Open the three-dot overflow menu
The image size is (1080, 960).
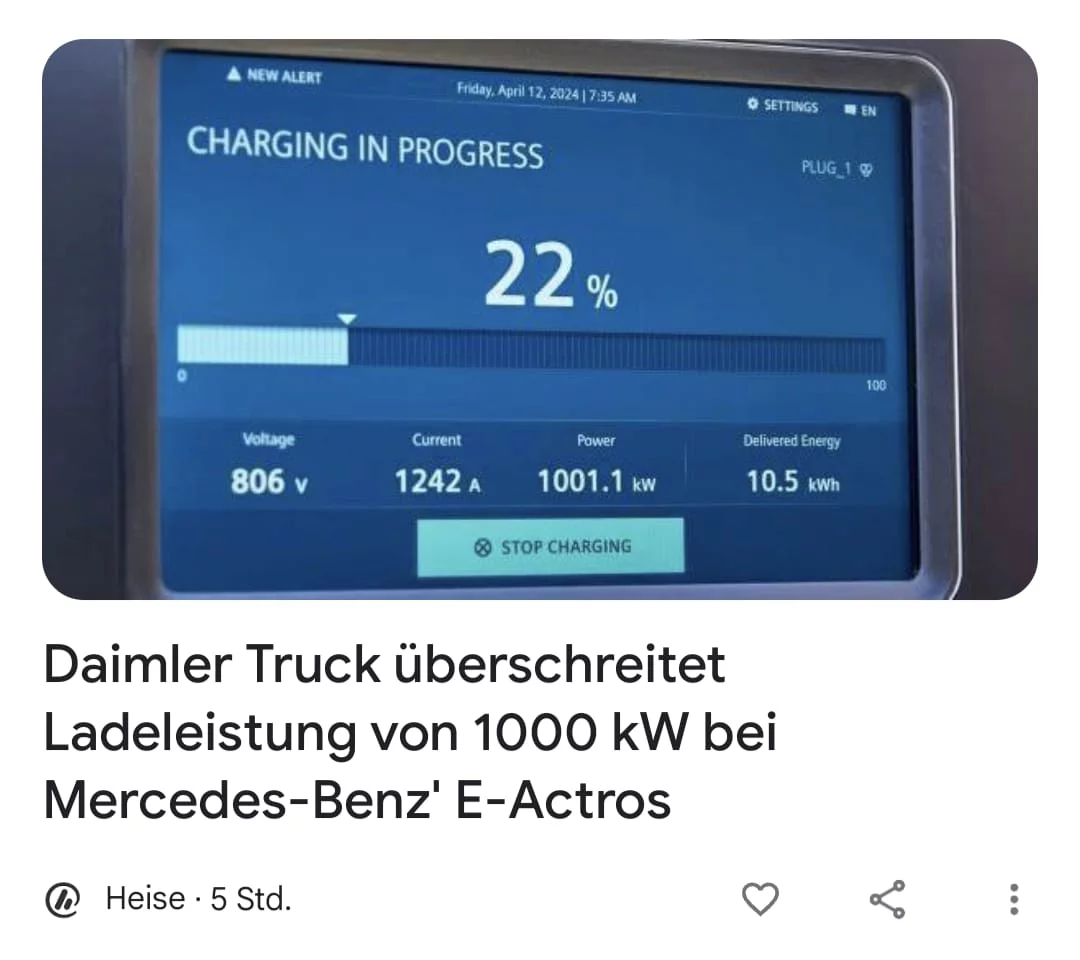click(1013, 899)
